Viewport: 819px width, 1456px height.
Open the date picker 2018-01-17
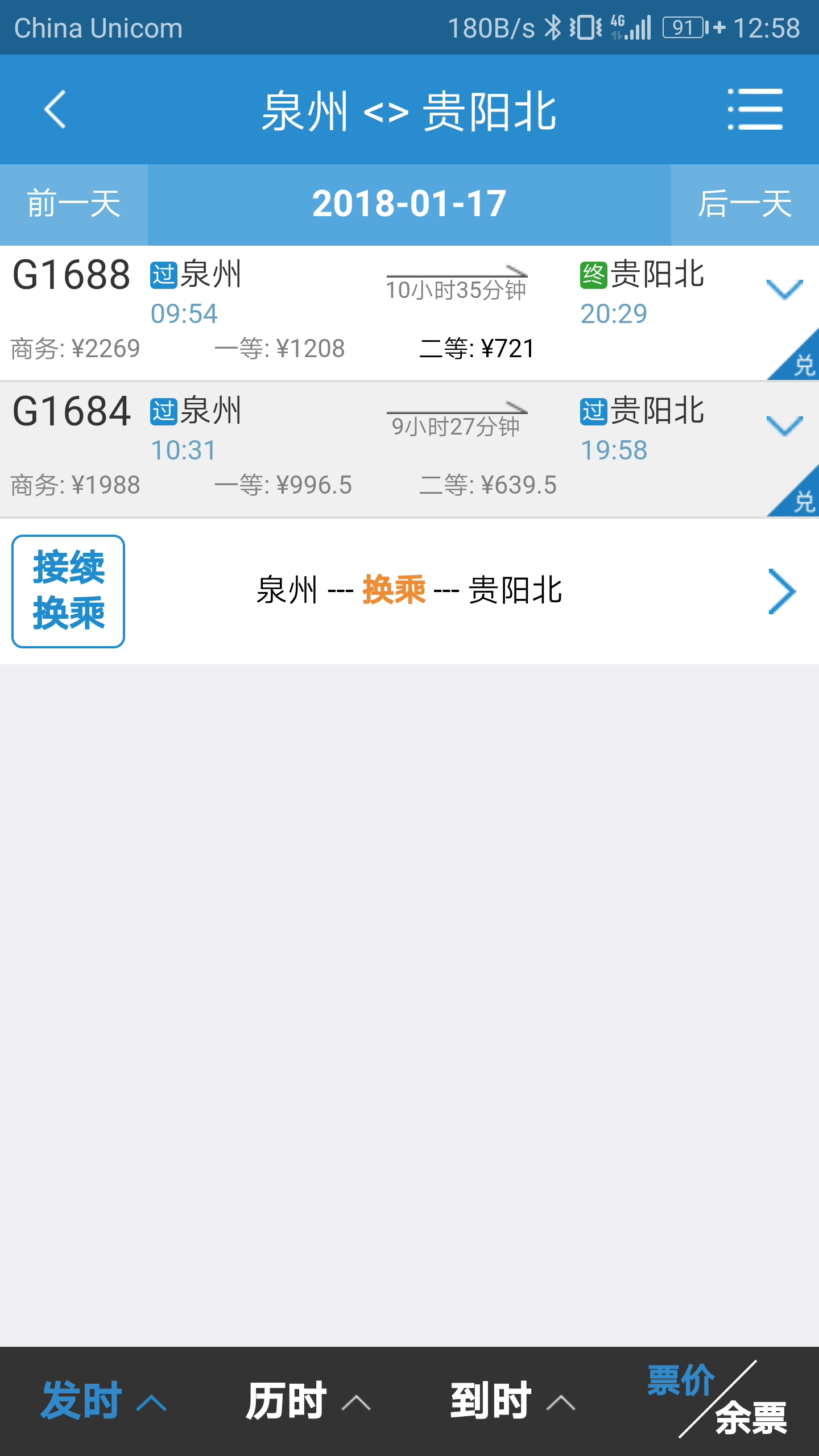pyautogui.click(x=409, y=205)
